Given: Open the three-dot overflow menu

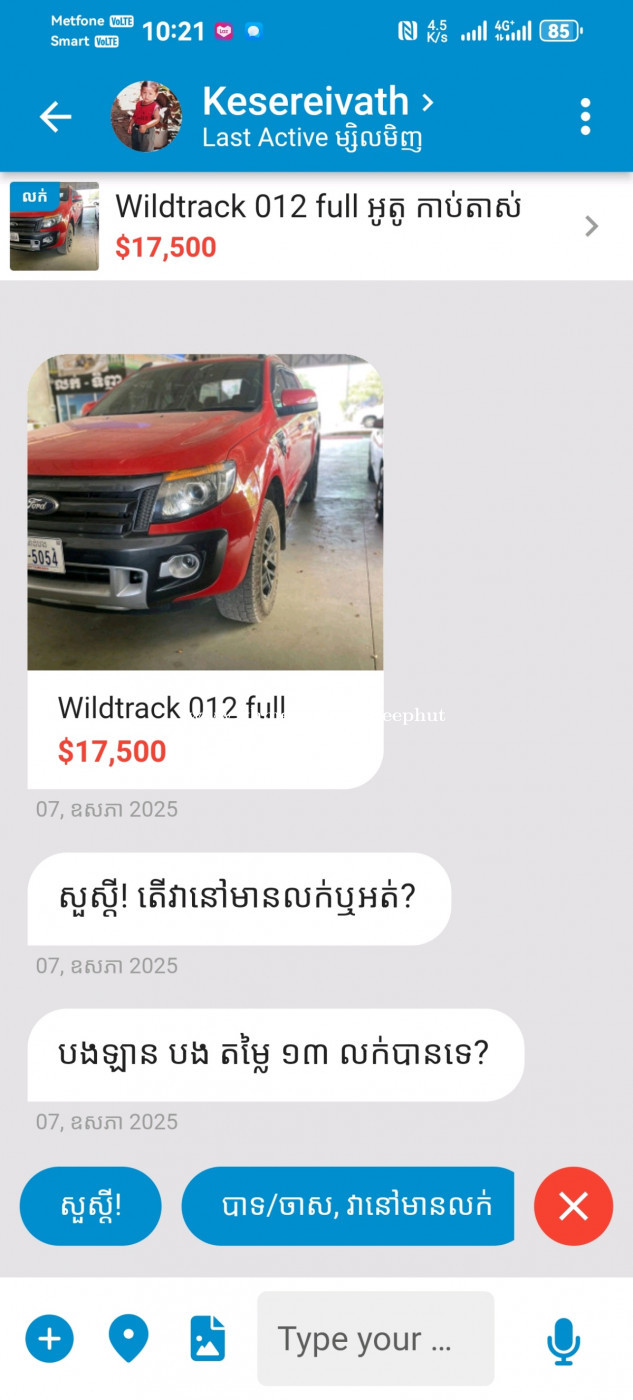Looking at the screenshot, I should [585, 117].
